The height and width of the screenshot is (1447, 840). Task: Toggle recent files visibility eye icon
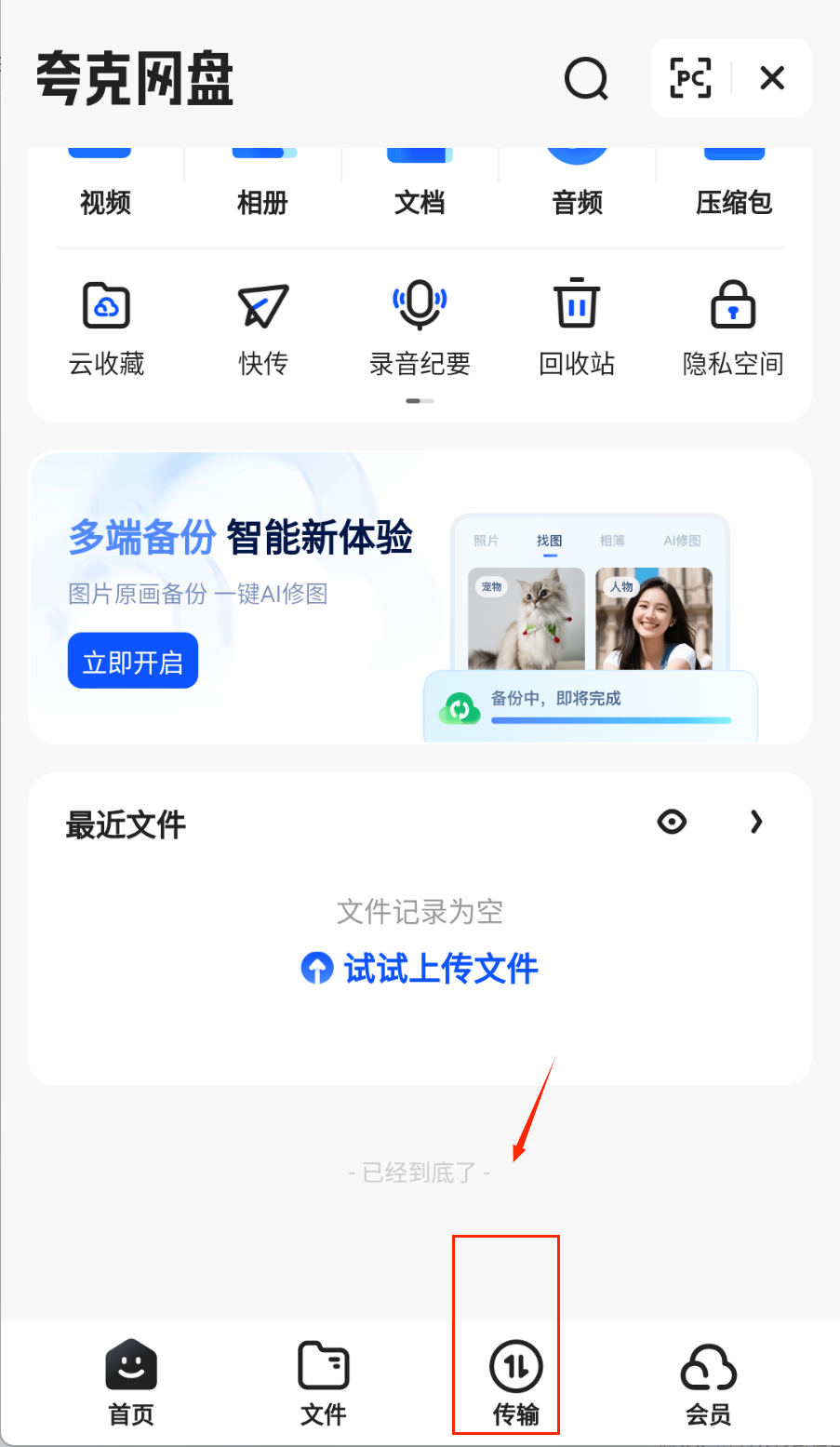pos(672,822)
